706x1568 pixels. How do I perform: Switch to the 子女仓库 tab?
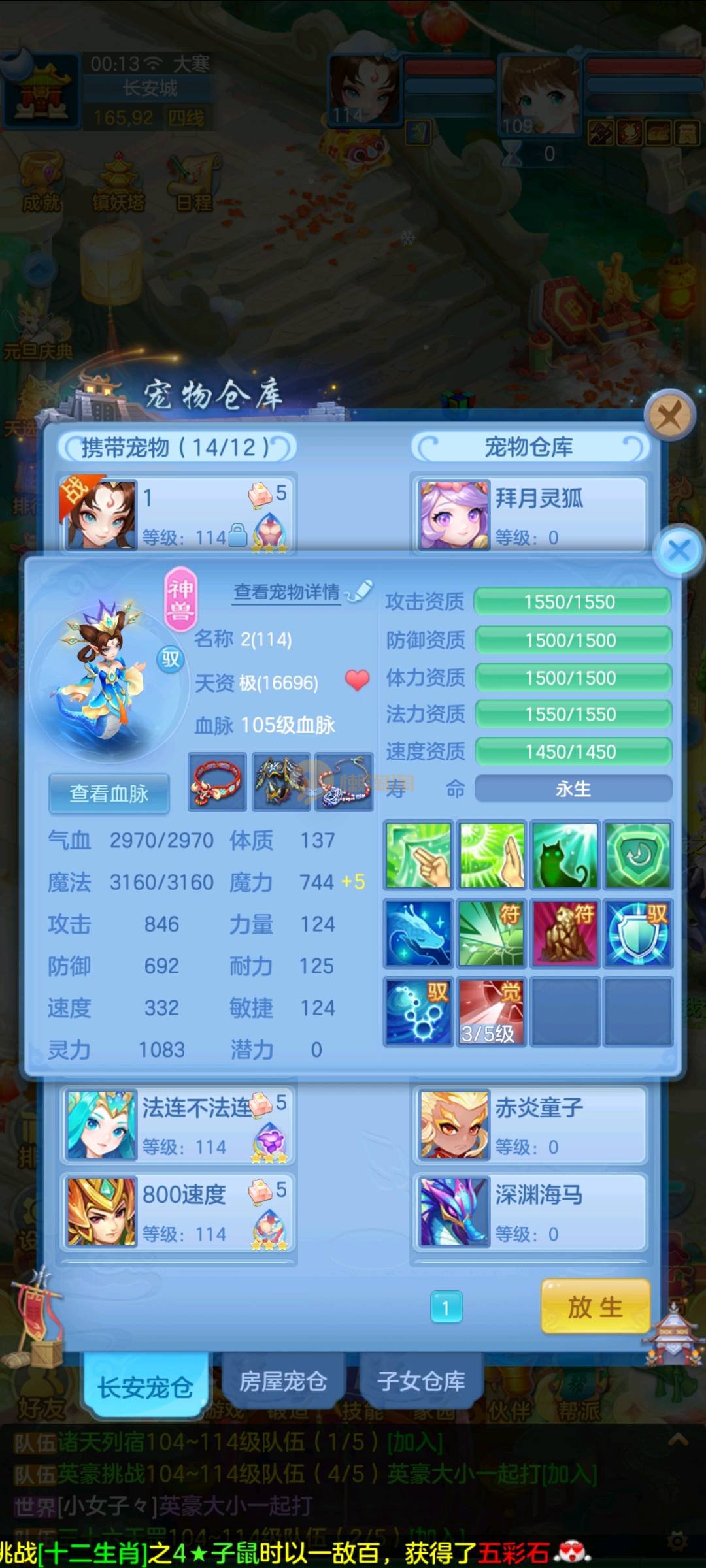click(421, 1381)
